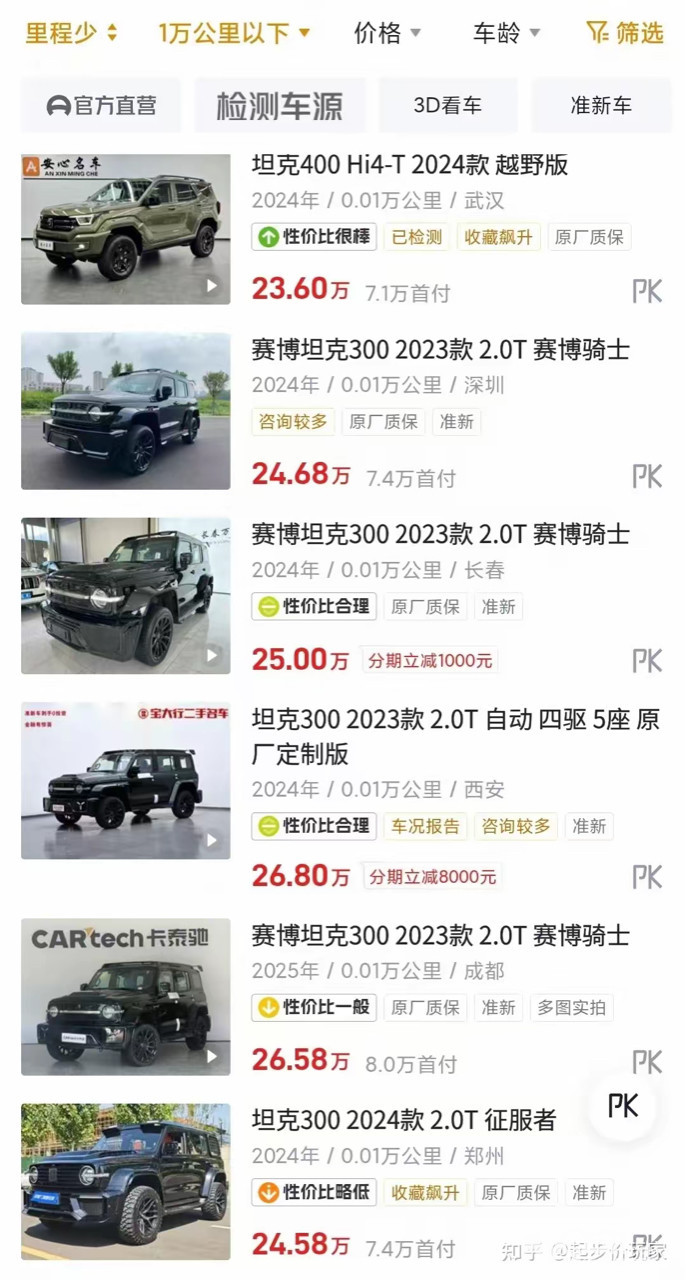This screenshot has height=1280, width=686.
Task: Open the 成都 赛博坦克300 listing
Action: tap(440, 936)
